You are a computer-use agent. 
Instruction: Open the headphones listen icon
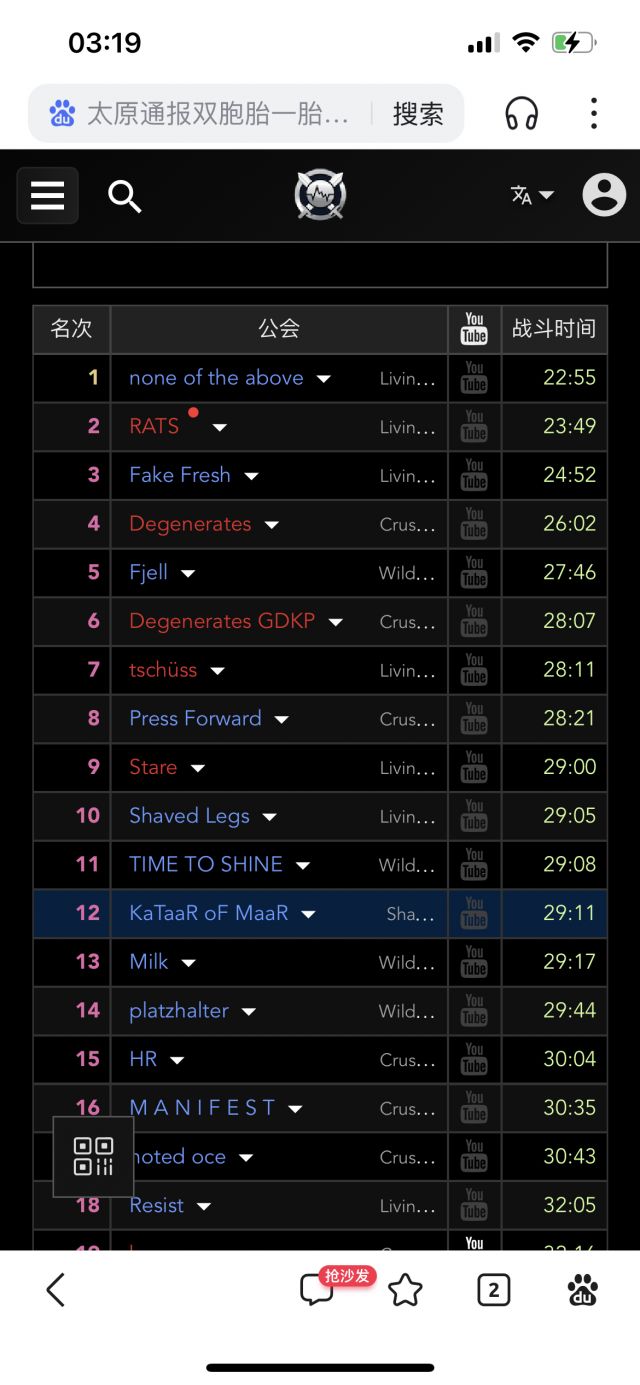click(x=522, y=114)
